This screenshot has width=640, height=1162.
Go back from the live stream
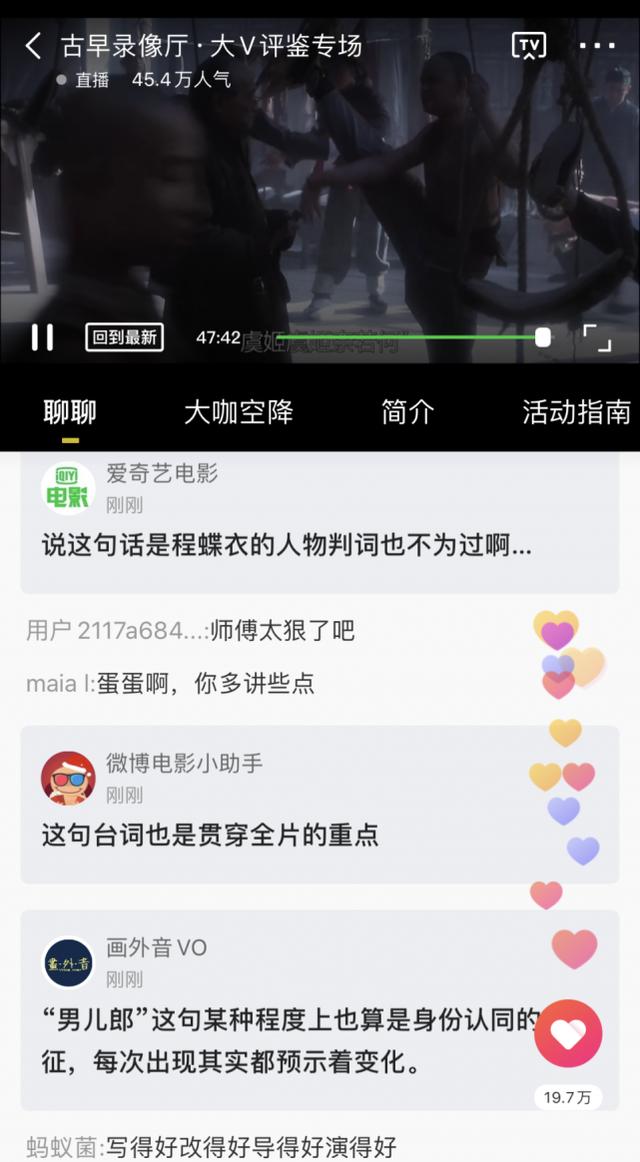[x=33, y=46]
